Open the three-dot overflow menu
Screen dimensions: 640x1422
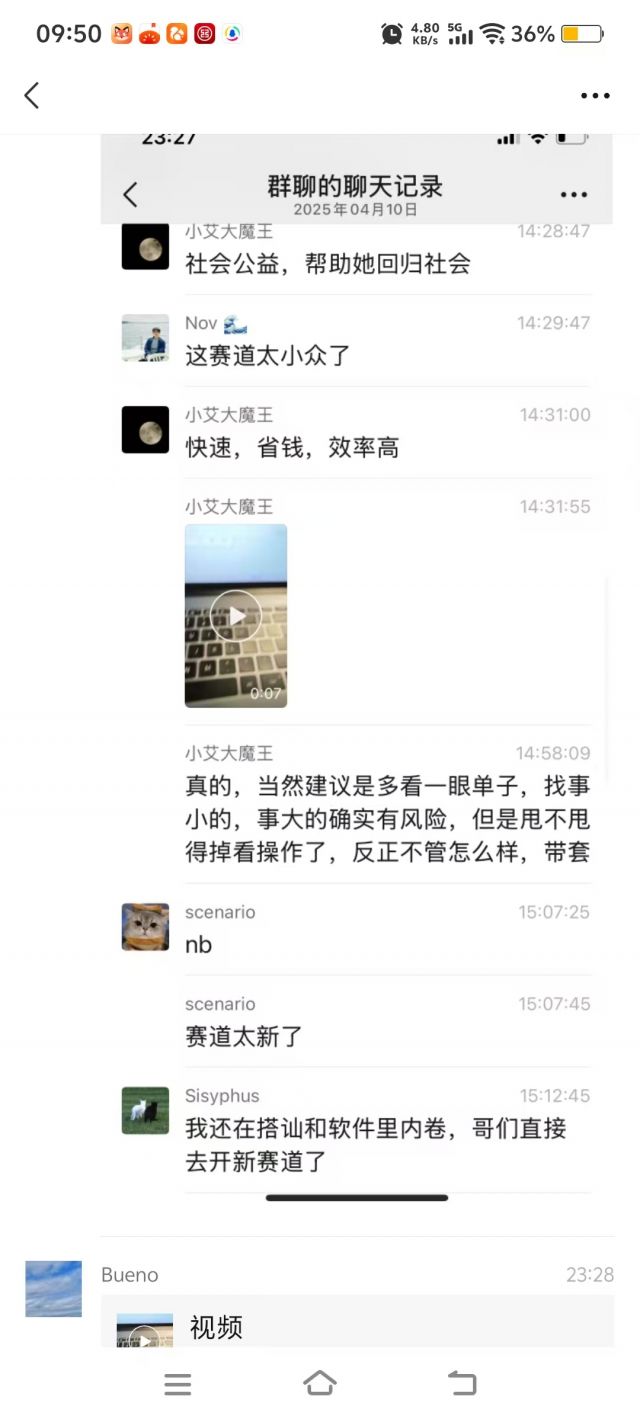595,96
